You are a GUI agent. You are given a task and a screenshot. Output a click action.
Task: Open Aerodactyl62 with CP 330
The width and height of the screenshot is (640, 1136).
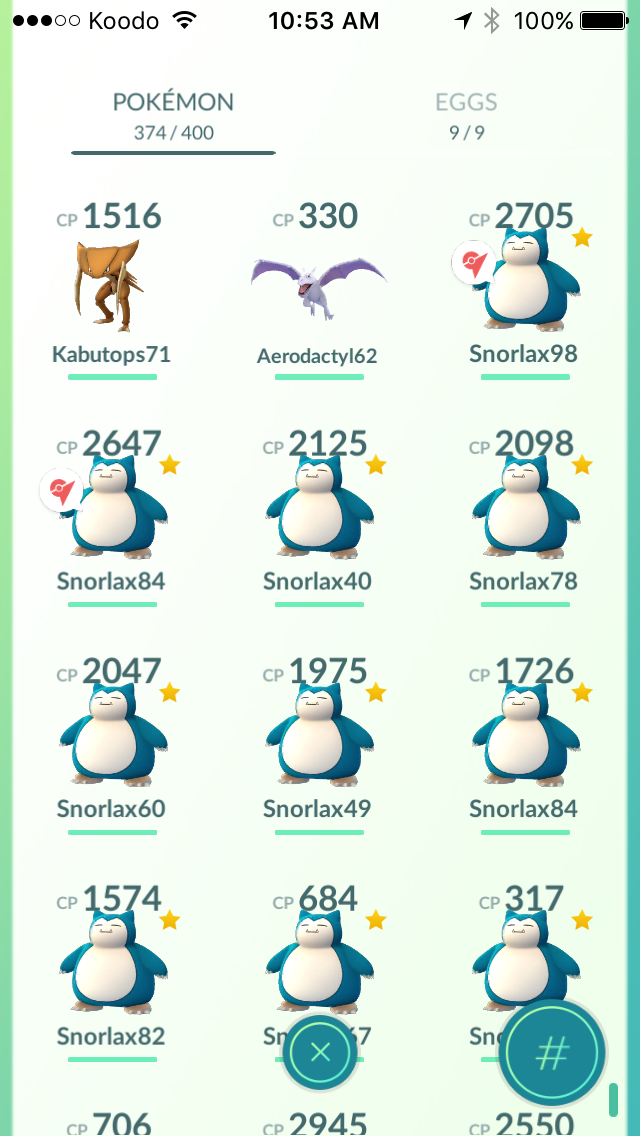(x=319, y=290)
